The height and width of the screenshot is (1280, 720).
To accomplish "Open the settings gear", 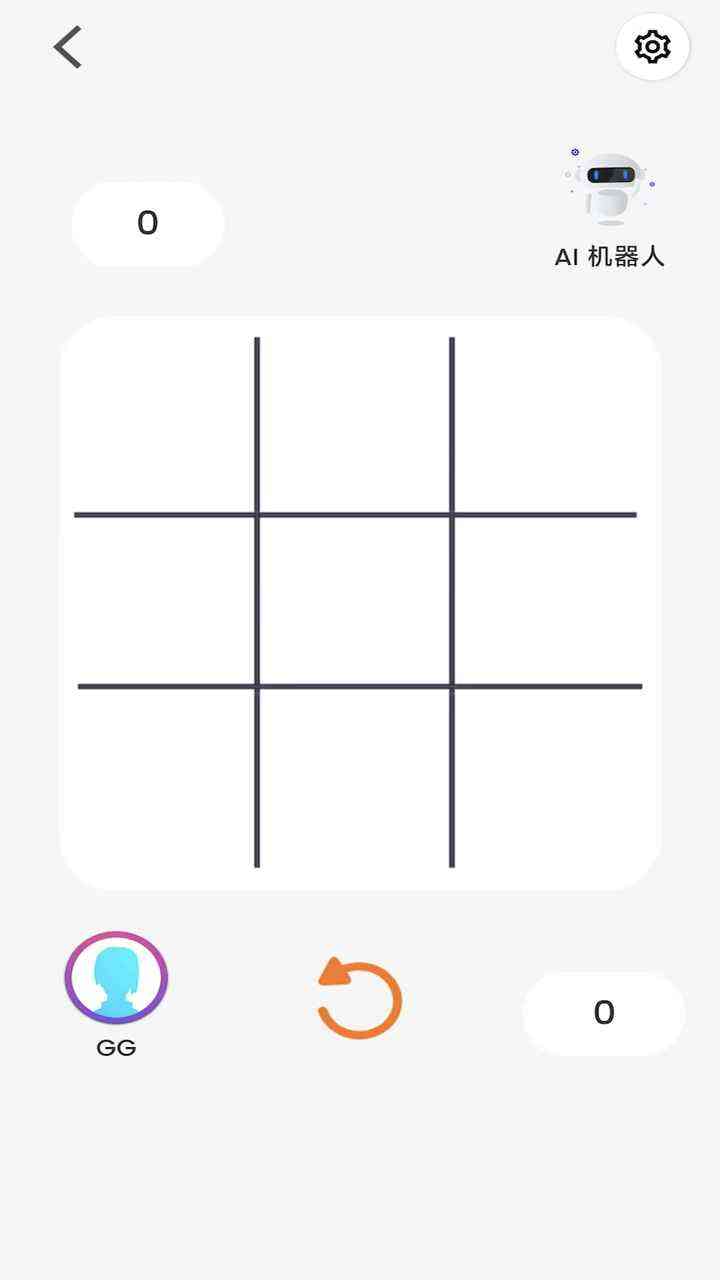I will [x=652, y=47].
